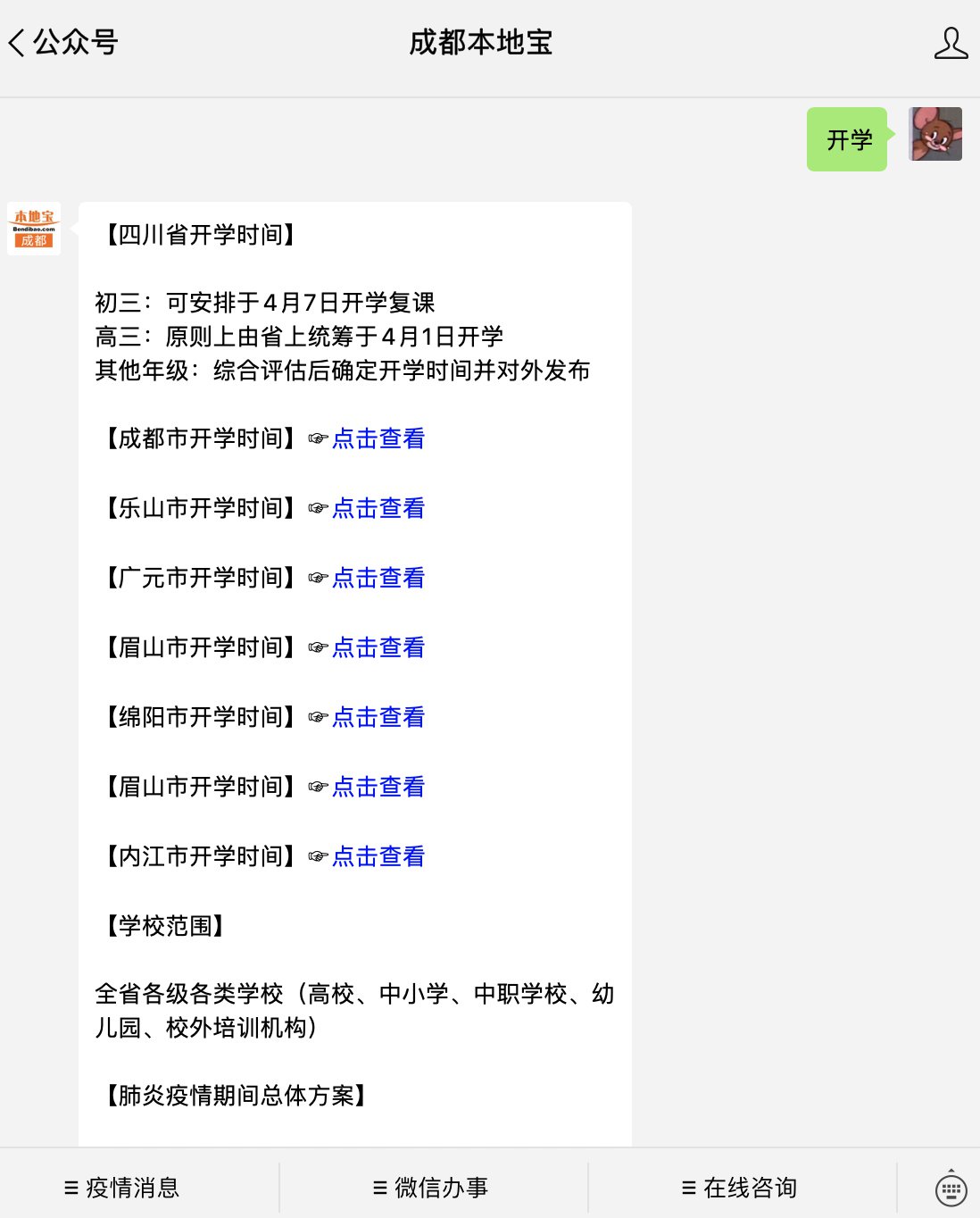
Task: Switch to keyboard input
Action: click(951, 1189)
